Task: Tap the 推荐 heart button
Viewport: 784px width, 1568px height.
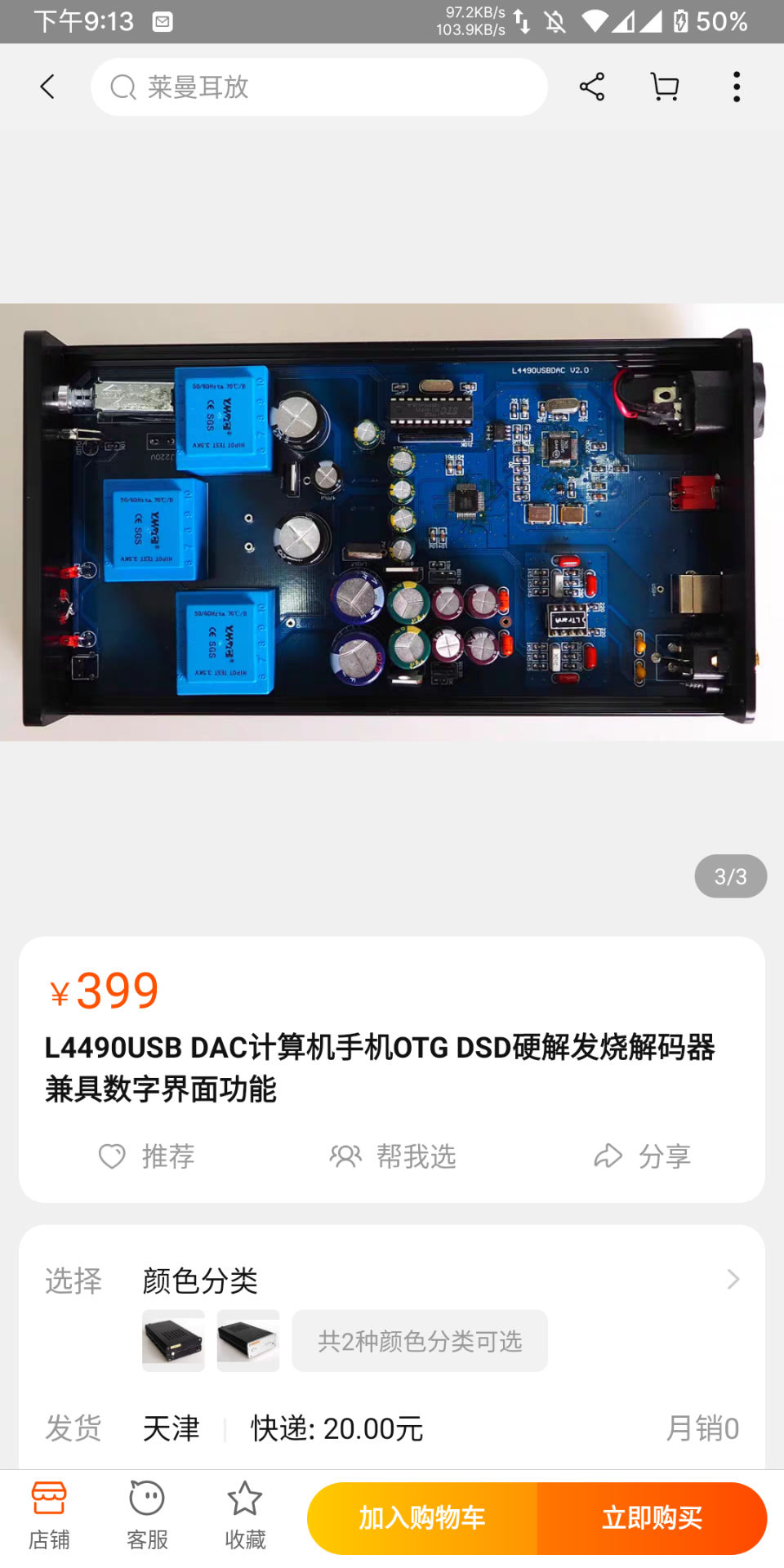Action: 147,1156
